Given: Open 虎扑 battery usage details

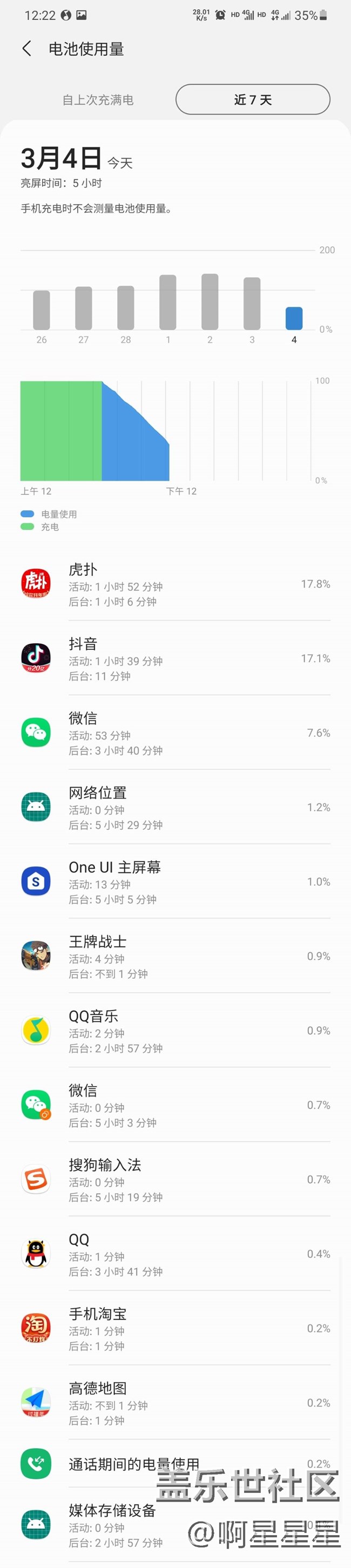Looking at the screenshot, I should click(175, 584).
